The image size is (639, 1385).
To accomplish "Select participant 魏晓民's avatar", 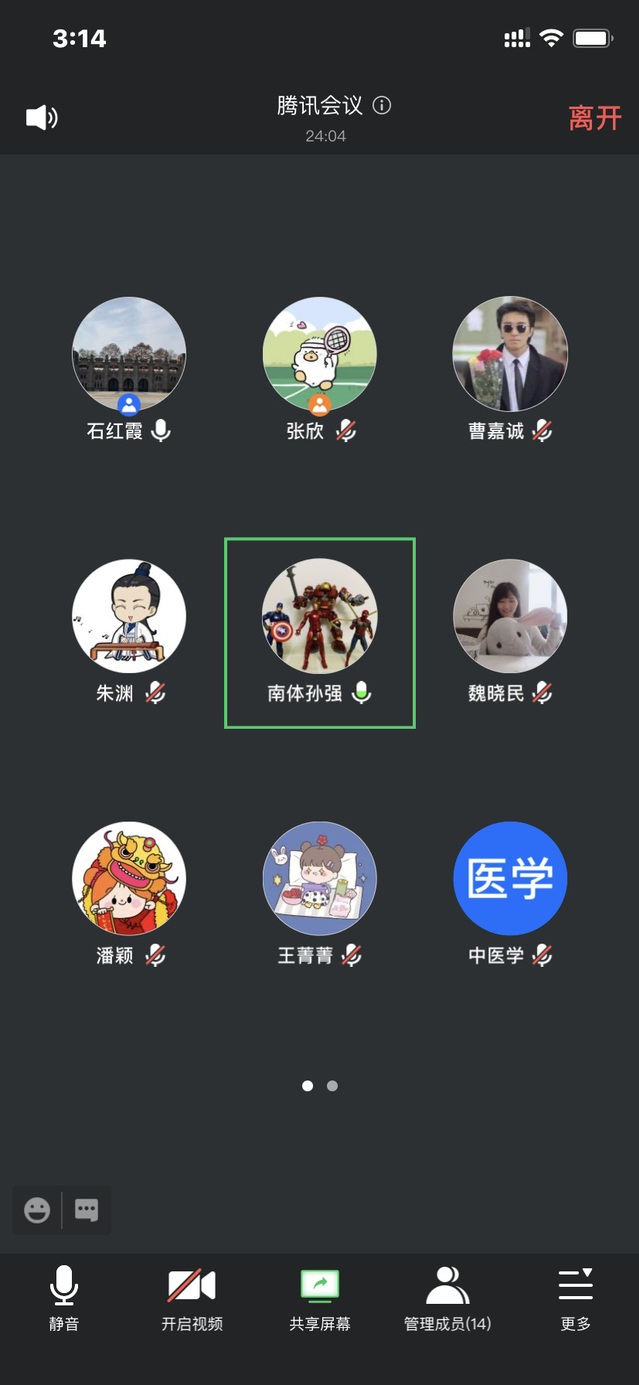I will [510, 616].
